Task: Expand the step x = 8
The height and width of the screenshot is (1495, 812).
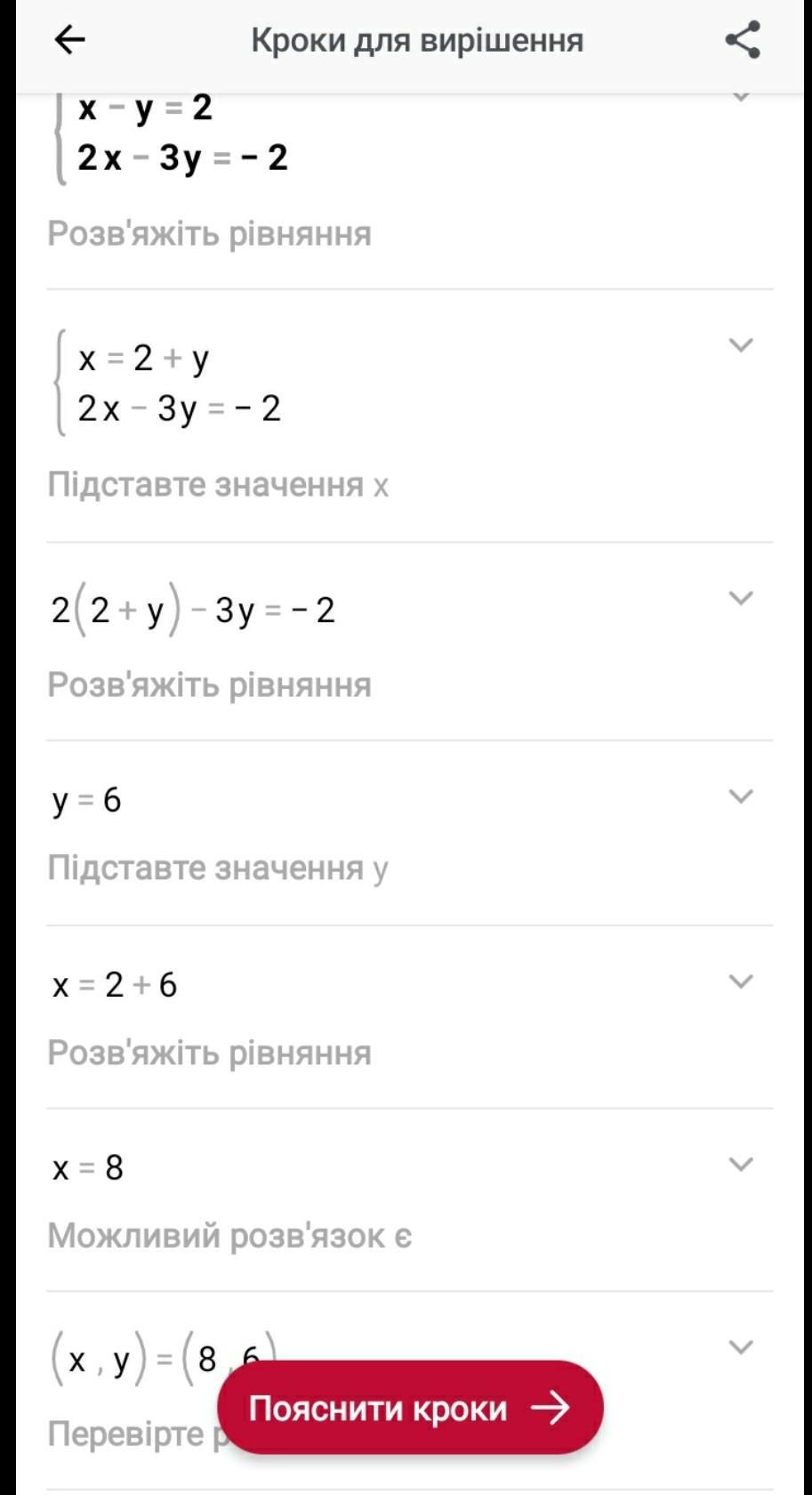Action: 741,1164
